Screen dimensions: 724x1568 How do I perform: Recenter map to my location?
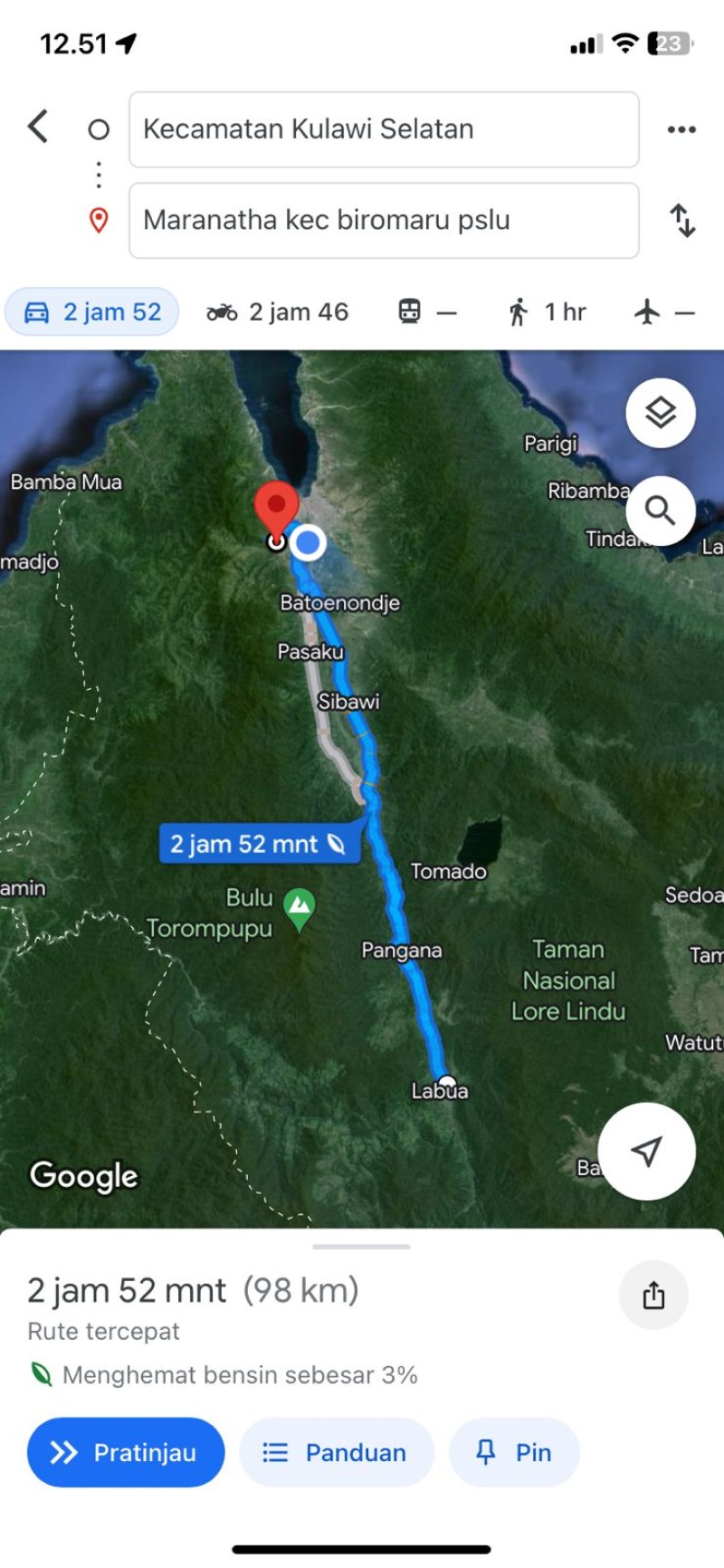pos(646,1152)
